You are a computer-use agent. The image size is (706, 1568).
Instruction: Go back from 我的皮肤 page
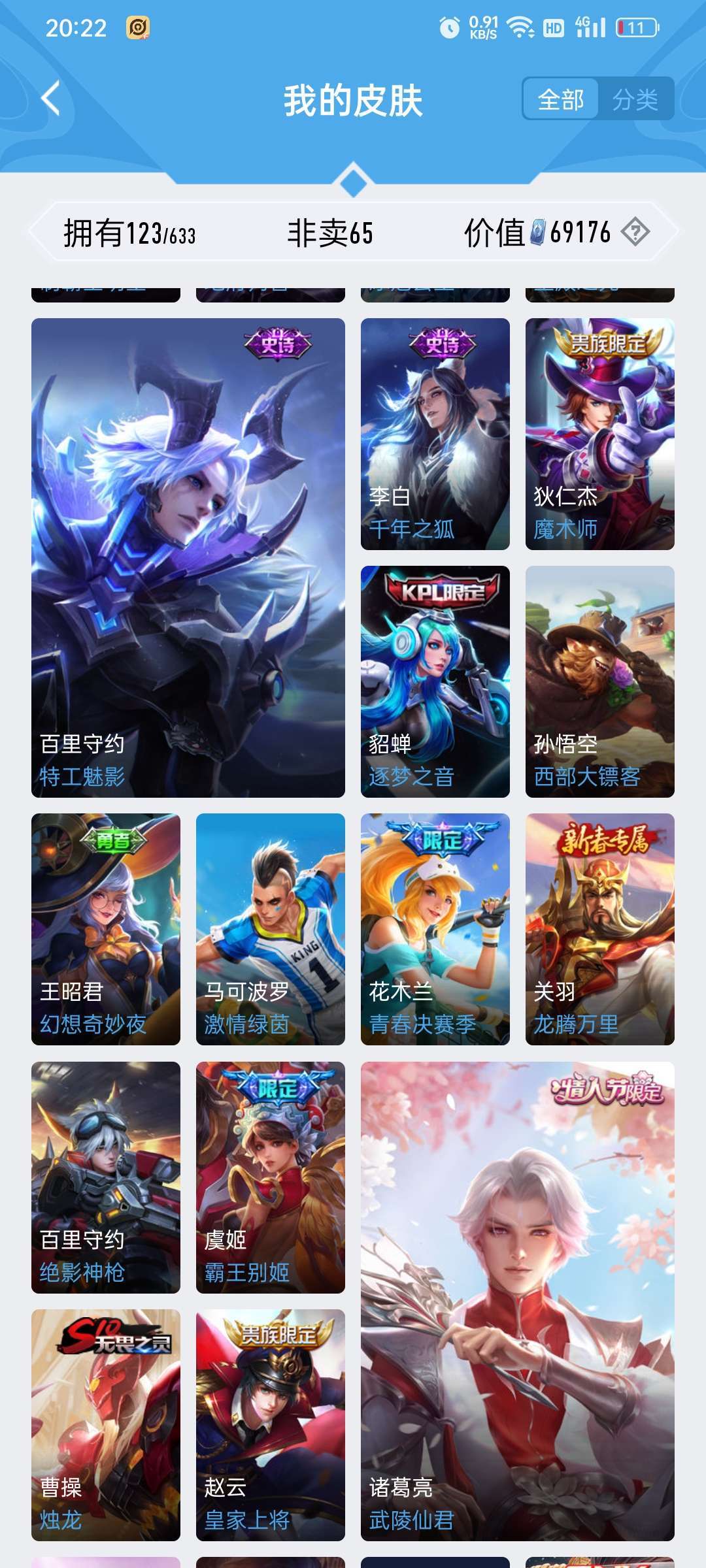(x=50, y=99)
